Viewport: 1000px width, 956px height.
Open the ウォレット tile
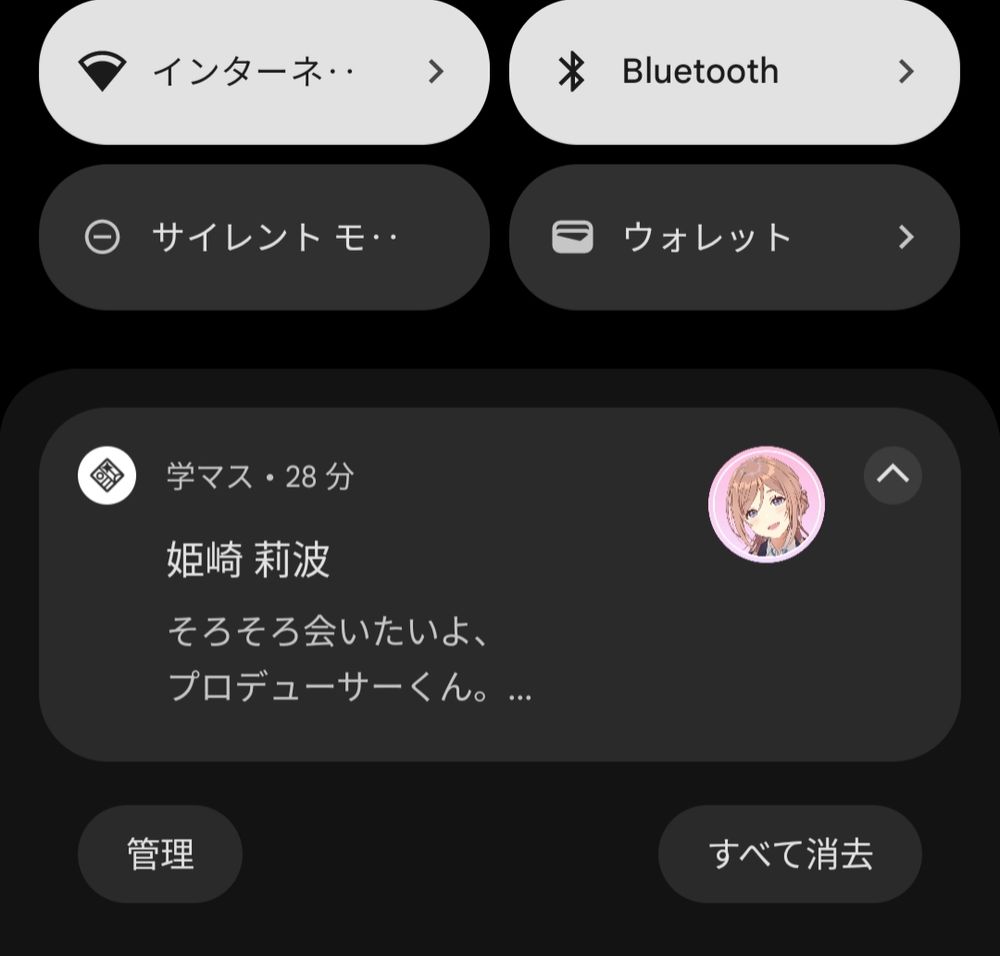733,237
